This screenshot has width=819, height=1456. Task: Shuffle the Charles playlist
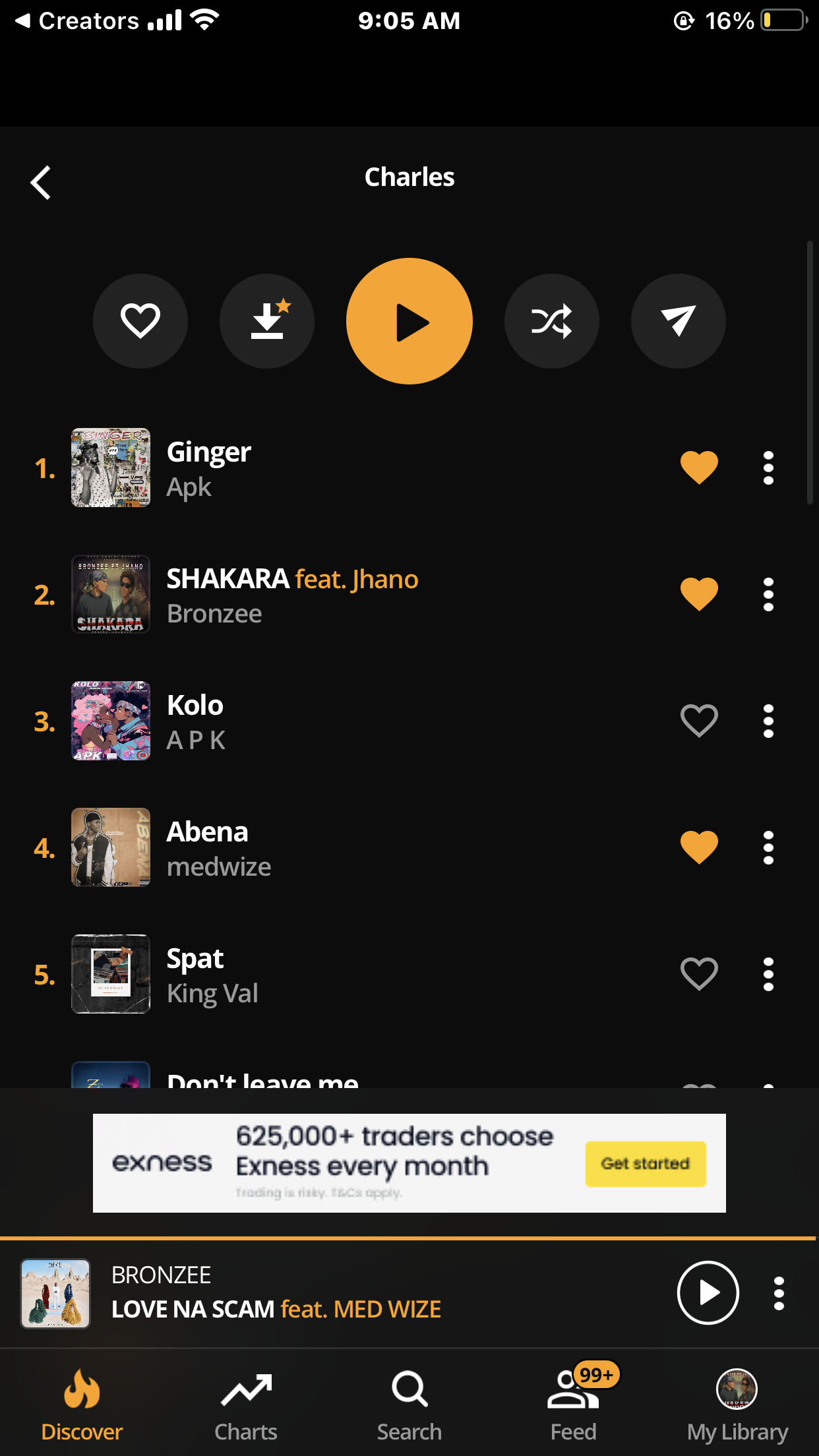click(551, 321)
